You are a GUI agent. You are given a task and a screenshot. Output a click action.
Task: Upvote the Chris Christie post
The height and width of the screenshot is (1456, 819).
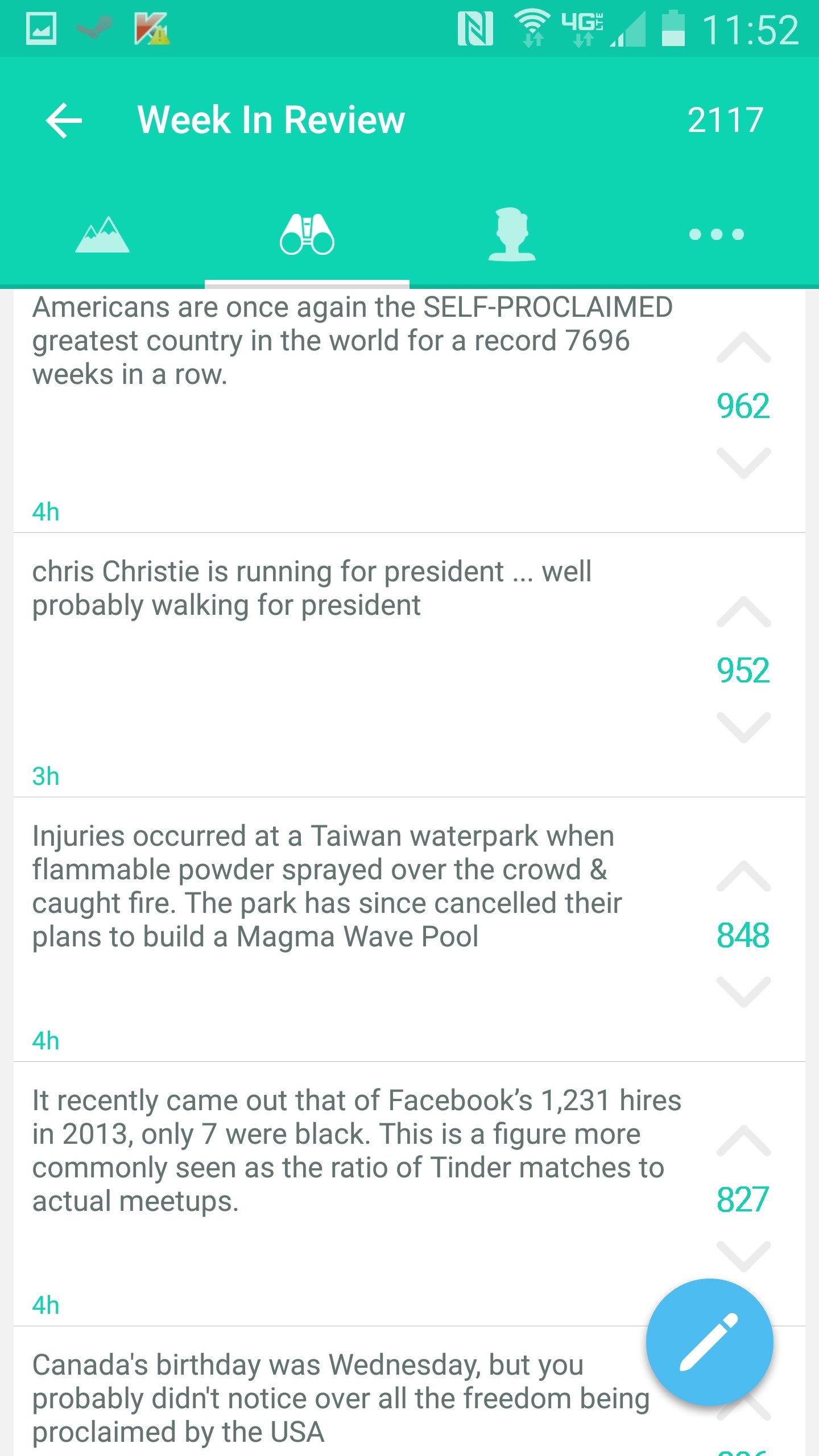tap(743, 613)
